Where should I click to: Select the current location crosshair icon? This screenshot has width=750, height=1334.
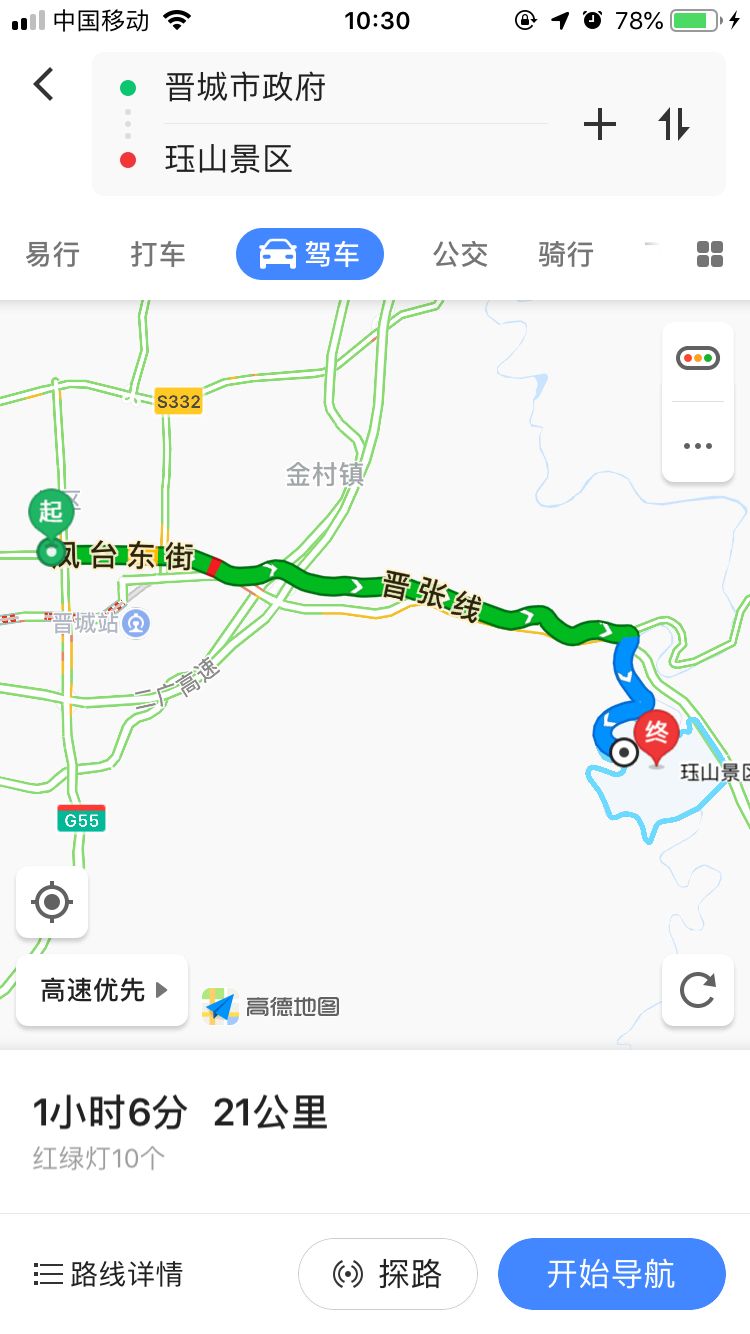pyautogui.click(x=52, y=901)
